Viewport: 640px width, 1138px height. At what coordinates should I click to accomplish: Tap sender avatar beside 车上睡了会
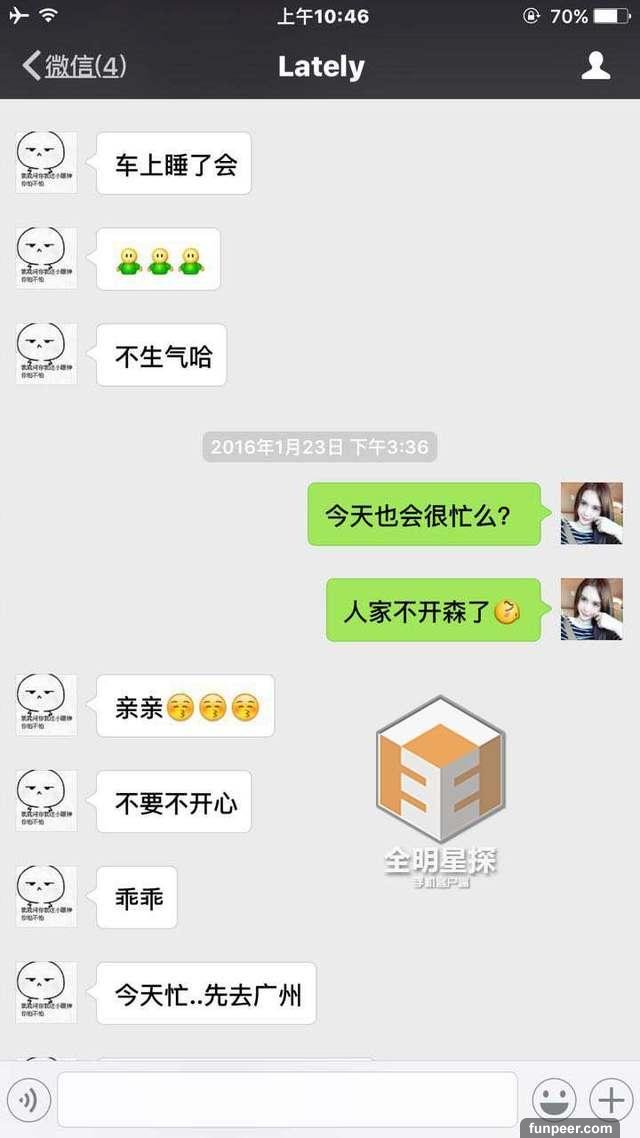point(46,163)
